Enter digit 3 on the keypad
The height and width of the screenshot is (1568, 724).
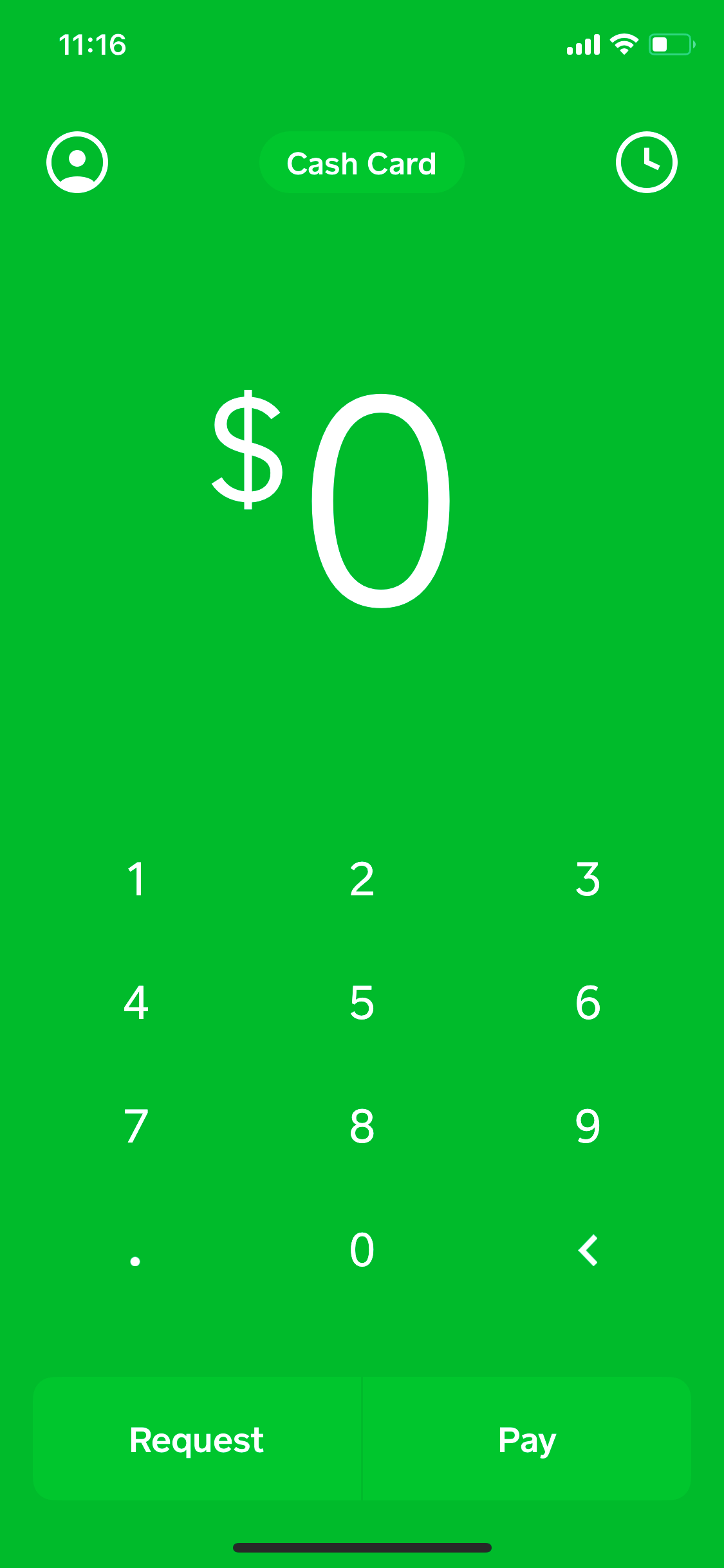(x=588, y=879)
